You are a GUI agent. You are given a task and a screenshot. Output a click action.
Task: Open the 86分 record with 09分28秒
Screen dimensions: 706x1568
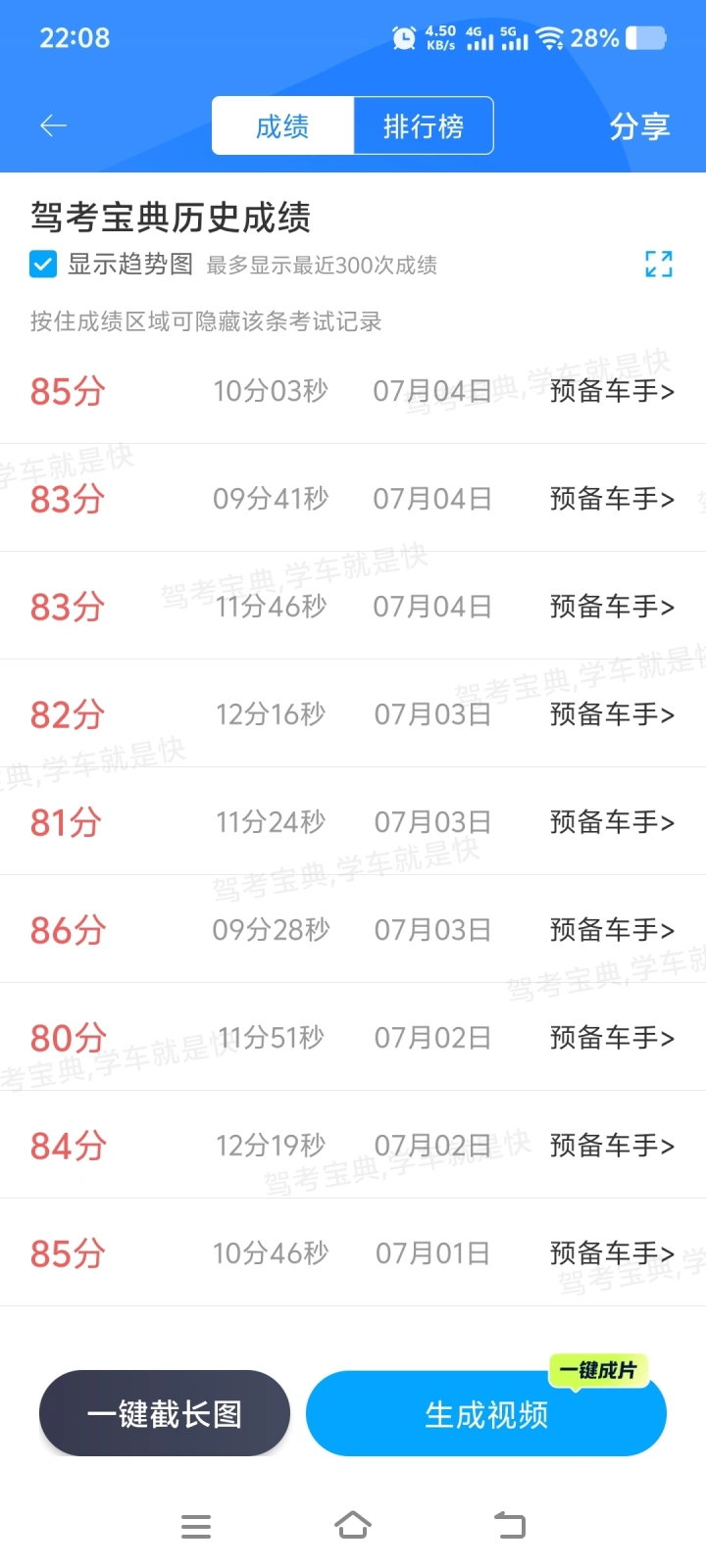click(353, 930)
